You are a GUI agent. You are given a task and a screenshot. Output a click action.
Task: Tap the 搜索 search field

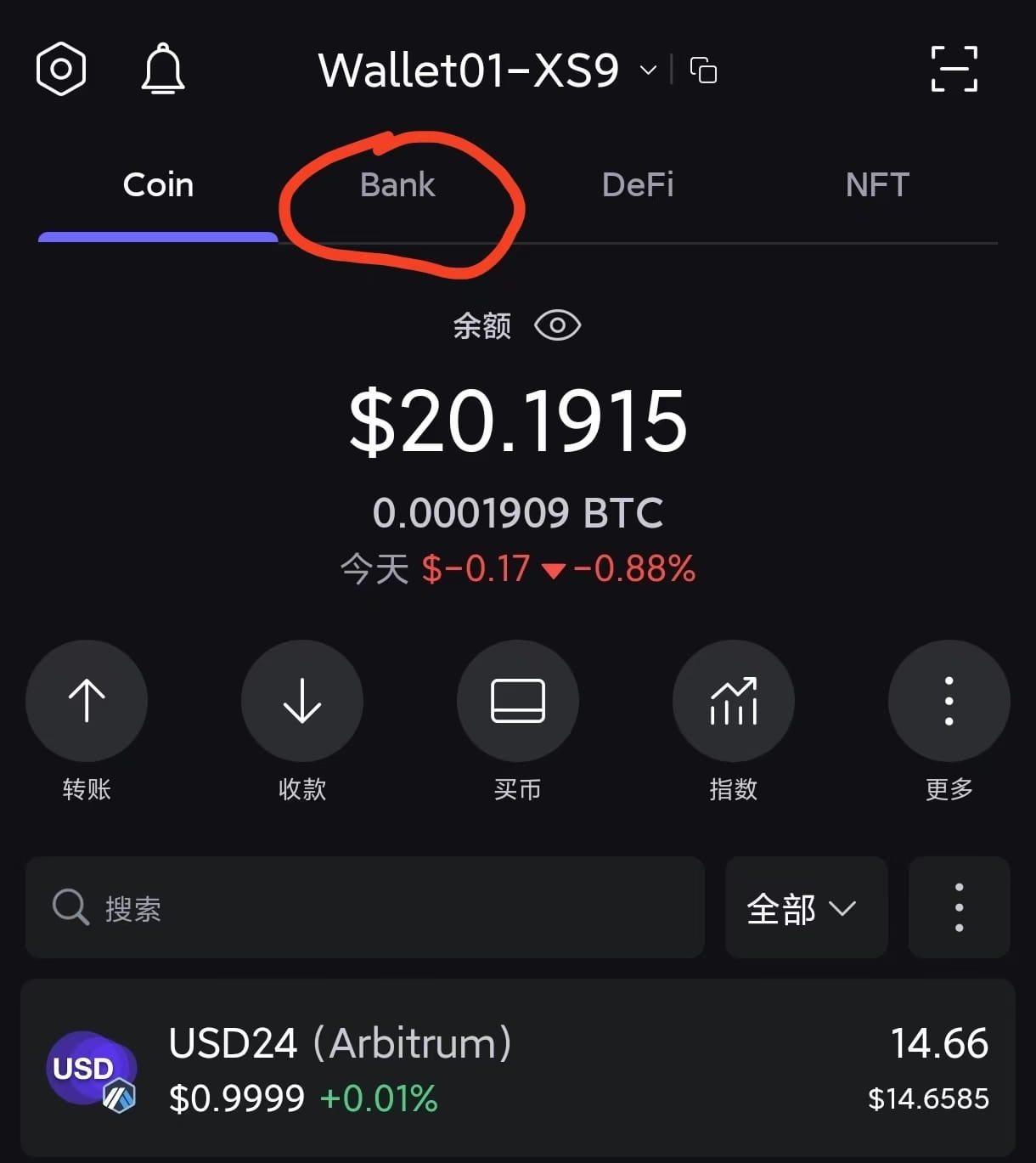365,908
